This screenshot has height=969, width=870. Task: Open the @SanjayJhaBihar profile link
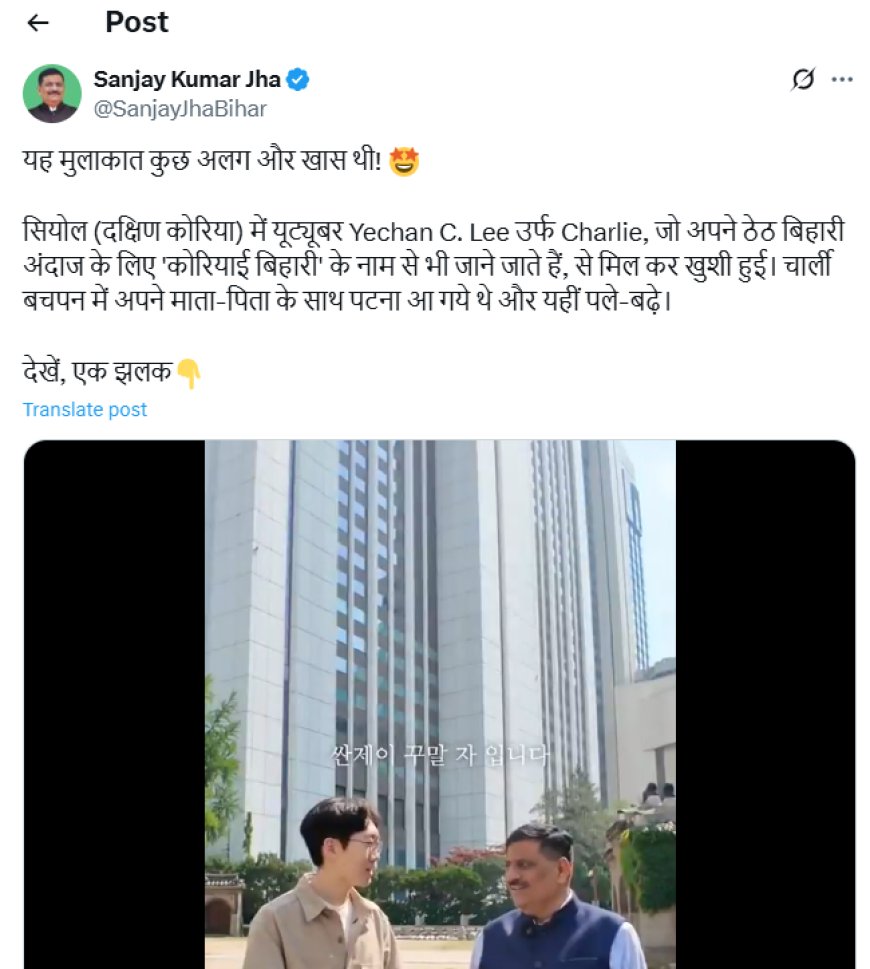180,108
